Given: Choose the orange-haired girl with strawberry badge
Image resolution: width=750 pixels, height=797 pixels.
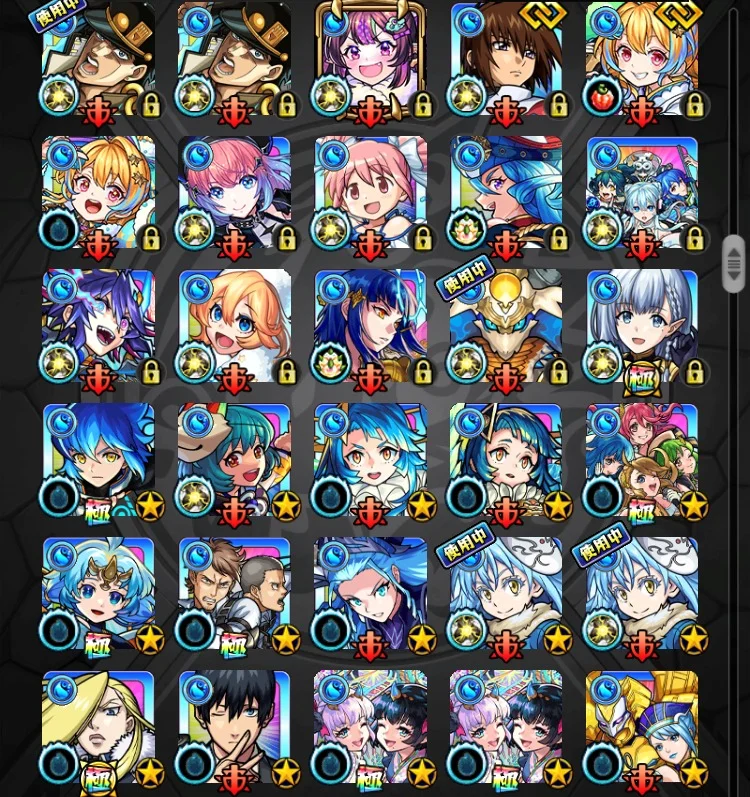Looking at the screenshot, I should [x=642, y=60].
